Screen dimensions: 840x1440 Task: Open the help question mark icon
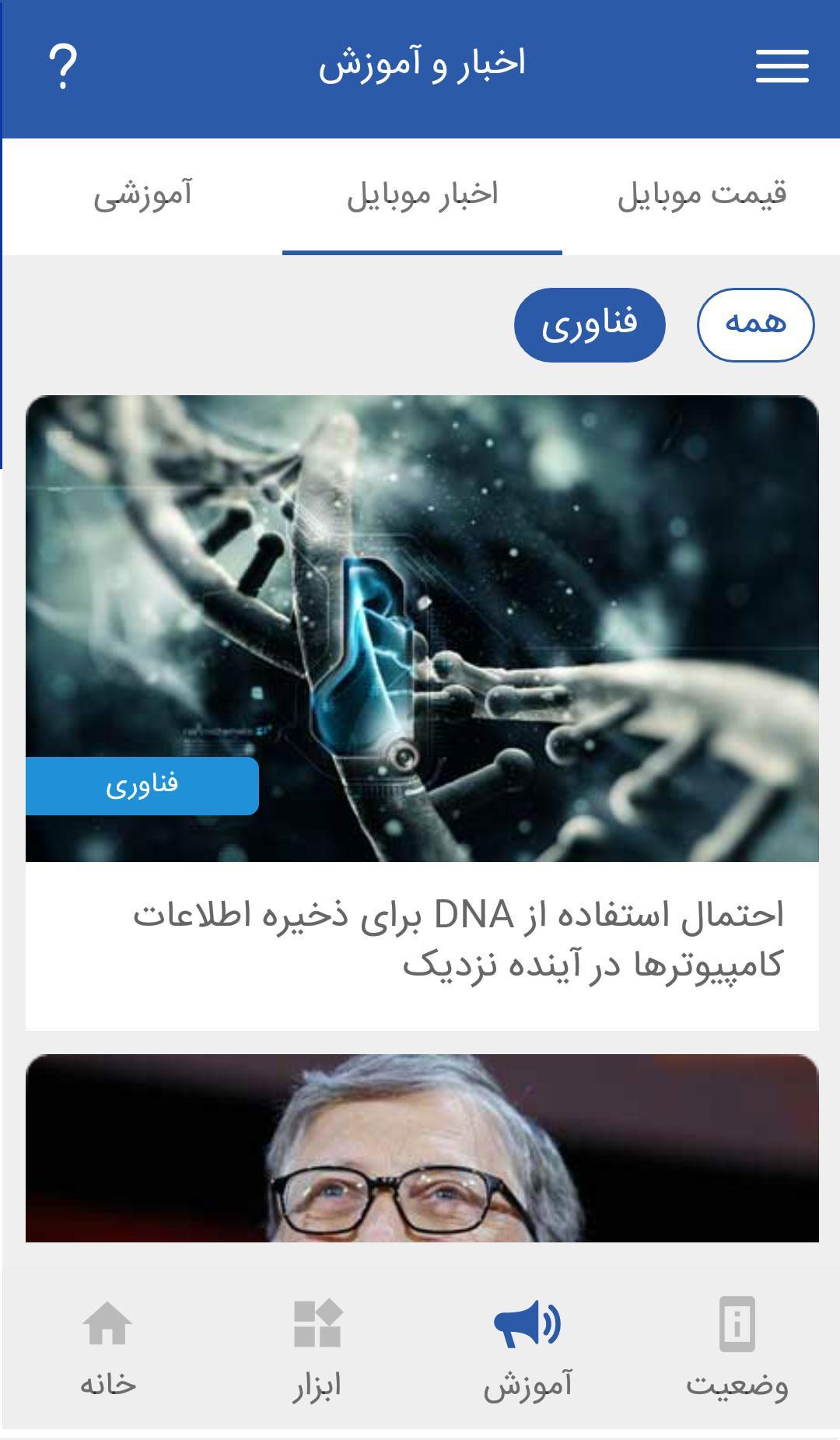(x=63, y=65)
